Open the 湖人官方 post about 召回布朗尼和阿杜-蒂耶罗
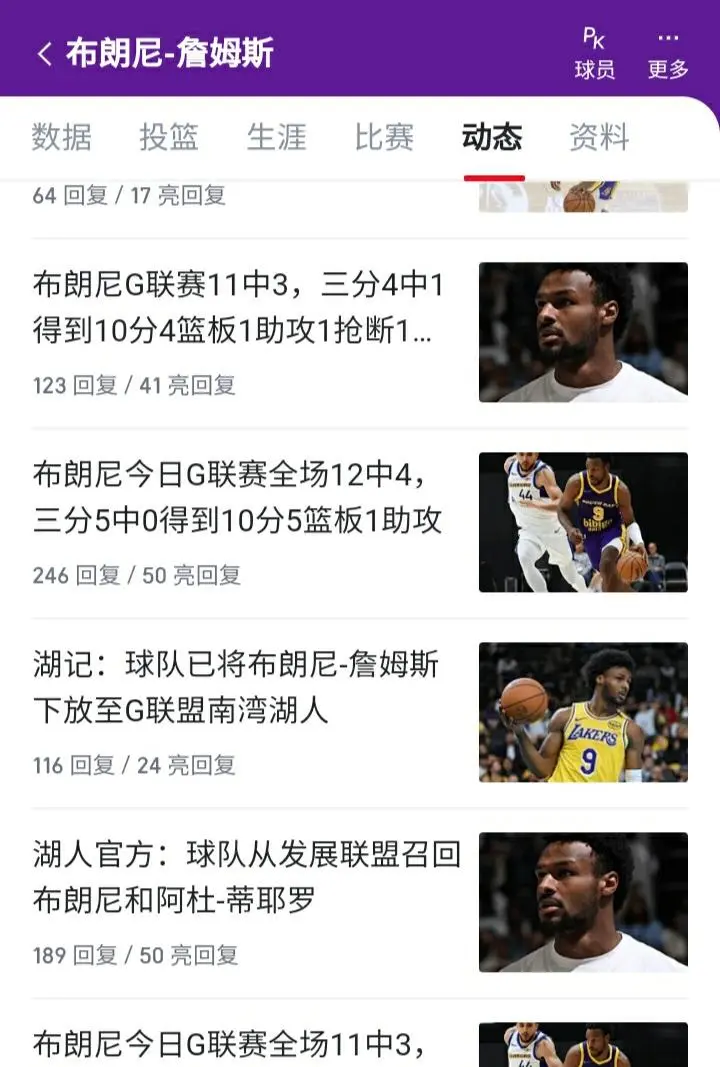Image resolution: width=720 pixels, height=1067 pixels. [x=246, y=878]
